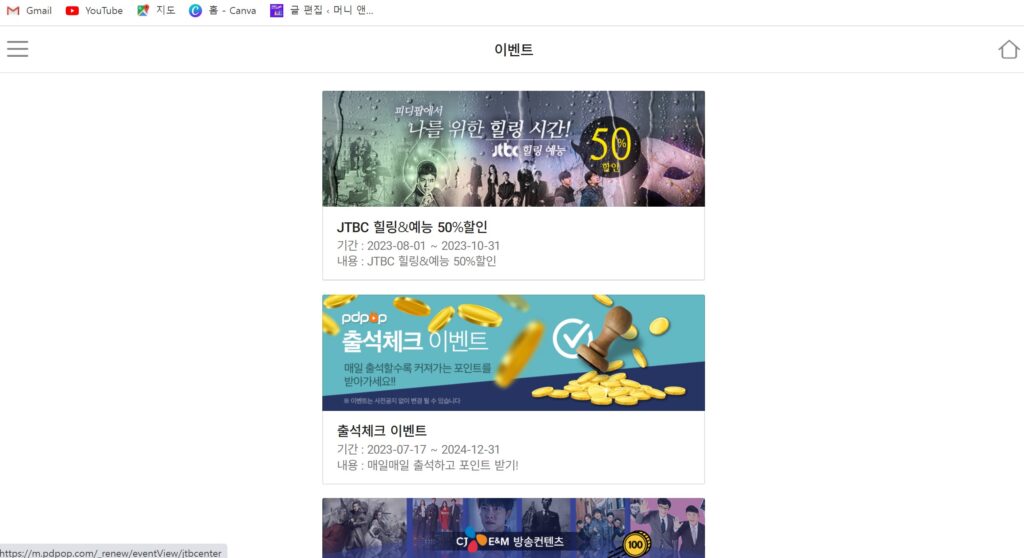
Task: Open the hamburger menu
Action: coord(17,49)
